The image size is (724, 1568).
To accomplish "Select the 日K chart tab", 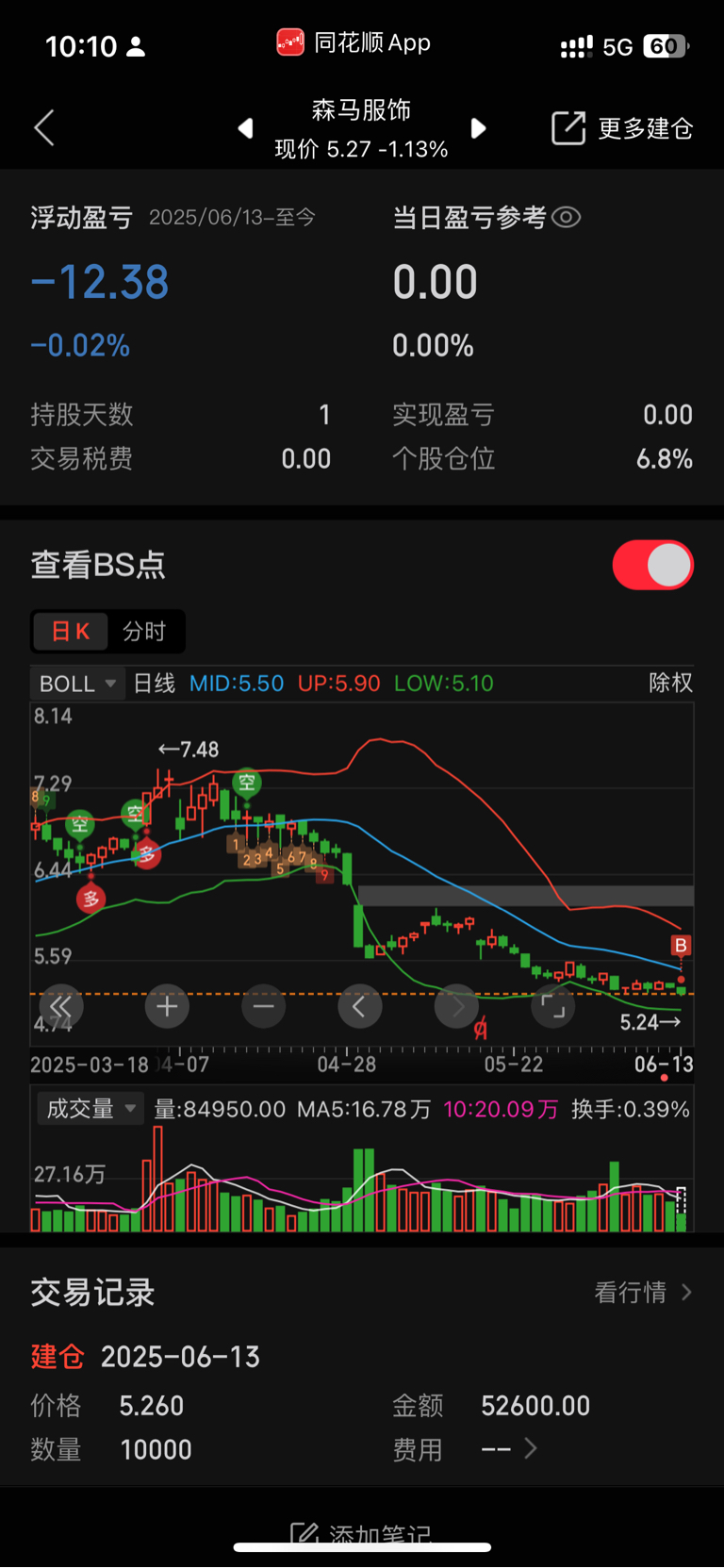I will [x=70, y=632].
